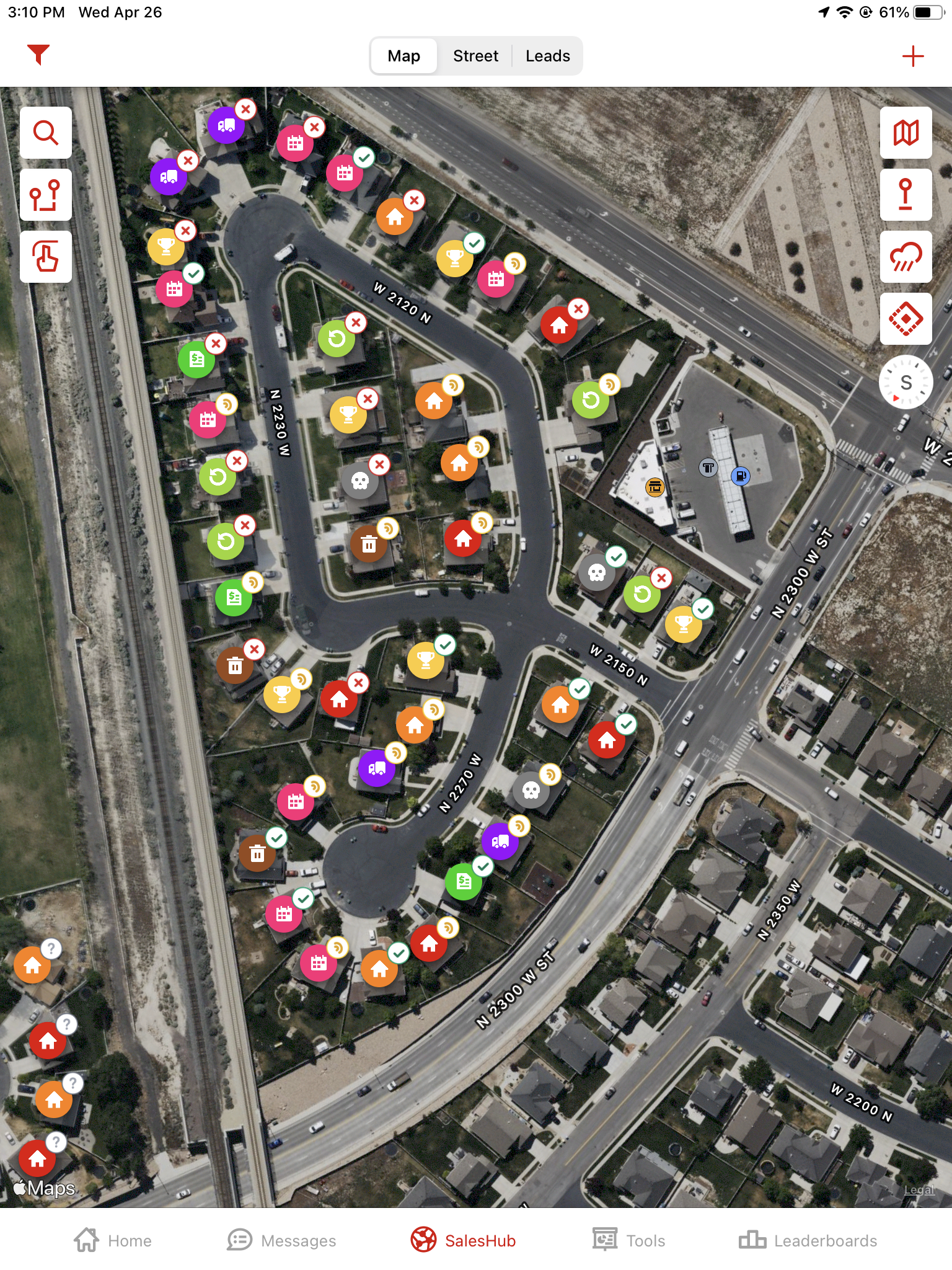The height and width of the screenshot is (1270, 952).
Task: Select the SalesHub tab
Action: (x=463, y=1240)
